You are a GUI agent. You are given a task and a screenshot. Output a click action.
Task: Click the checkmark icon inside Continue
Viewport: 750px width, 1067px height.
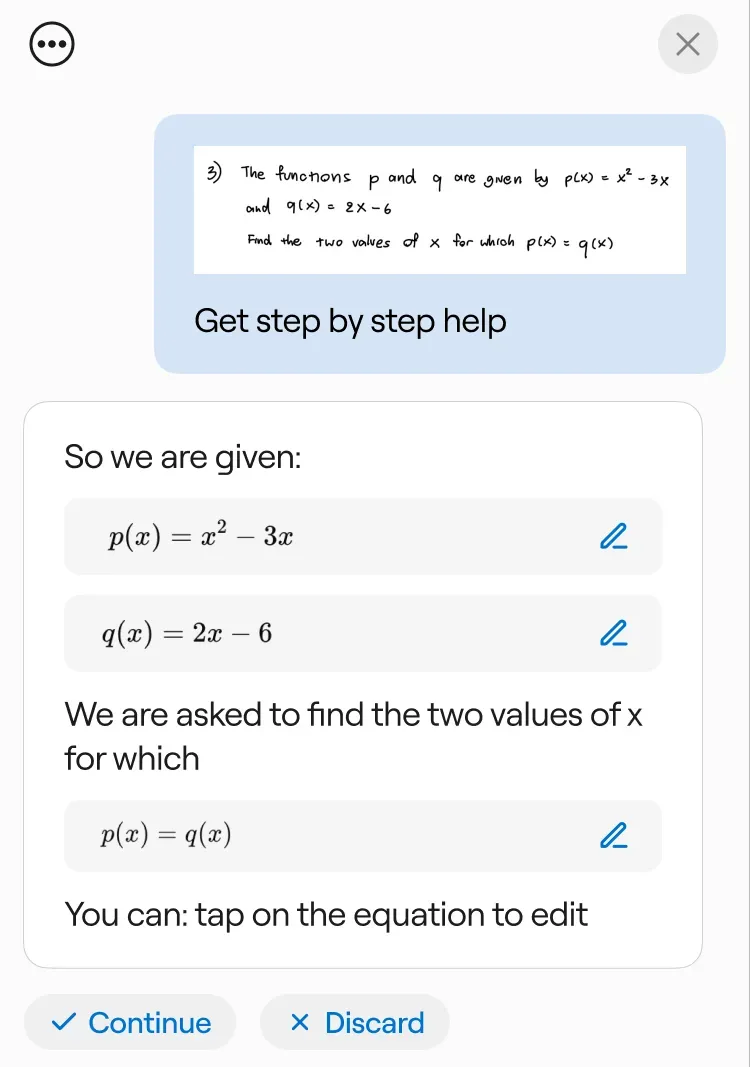point(62,1022)
